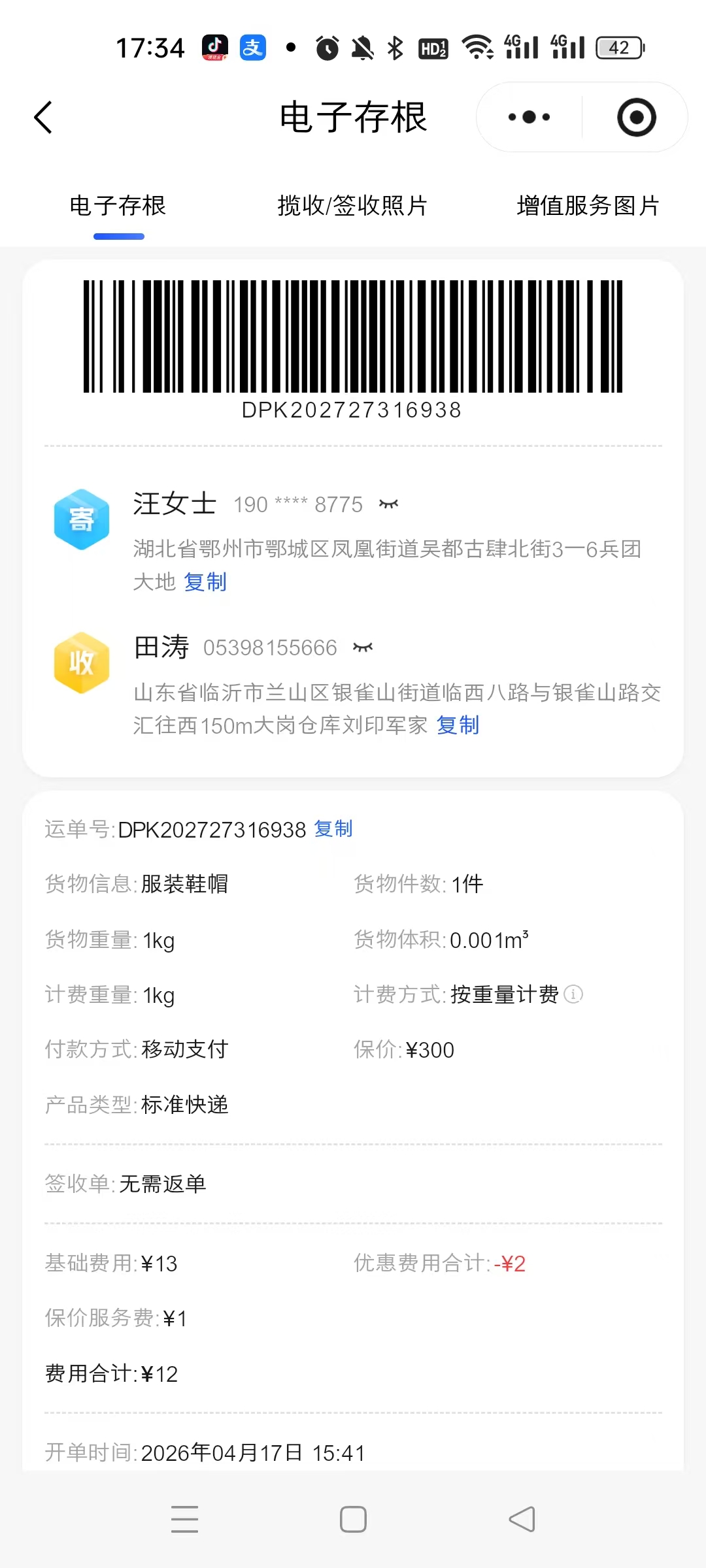706x1568 pixels.
Task: Open the info icon beside 按重量计费
Action: [x=573, y=994]
